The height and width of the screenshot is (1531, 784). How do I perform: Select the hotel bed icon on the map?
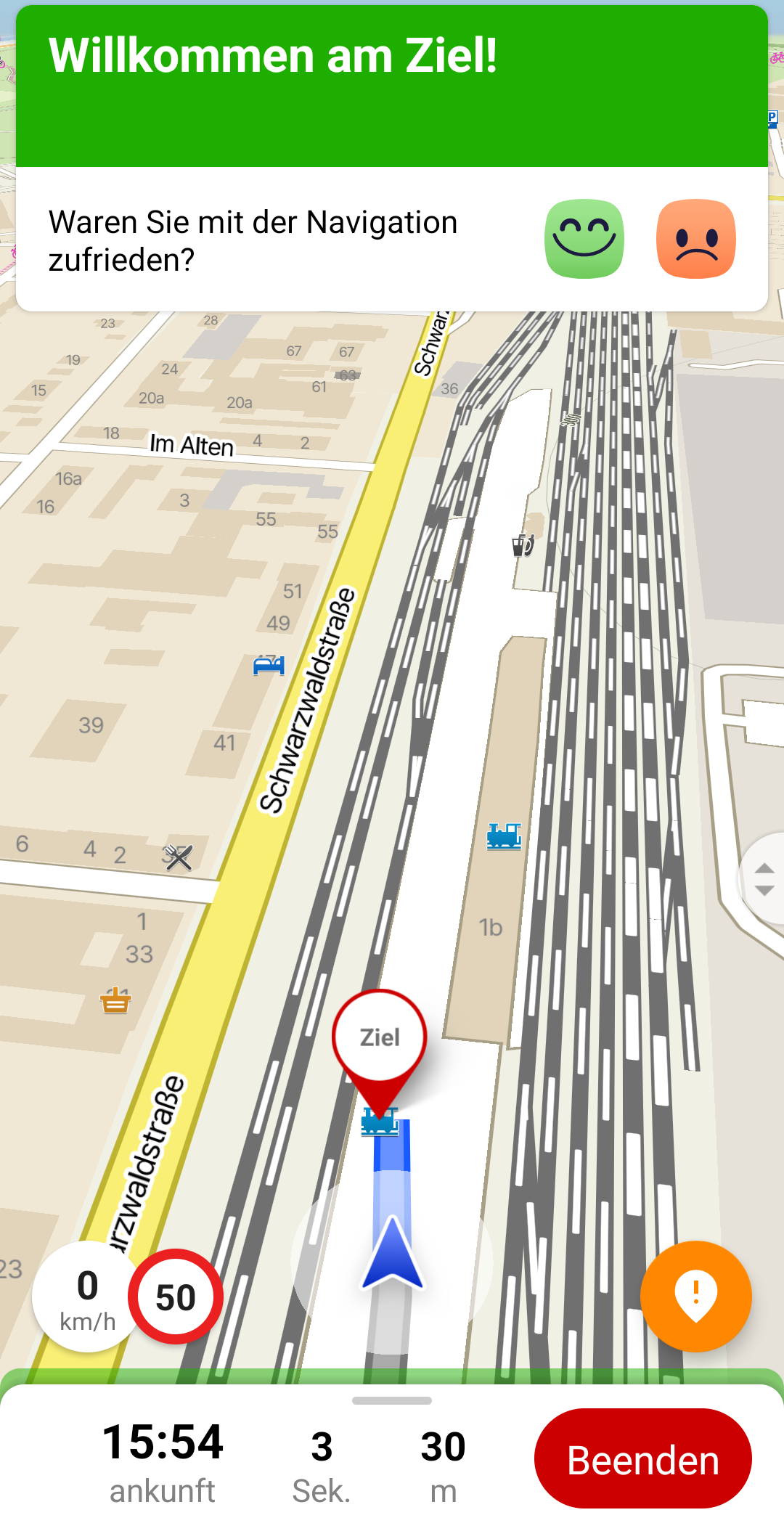[x=269, y=665]
